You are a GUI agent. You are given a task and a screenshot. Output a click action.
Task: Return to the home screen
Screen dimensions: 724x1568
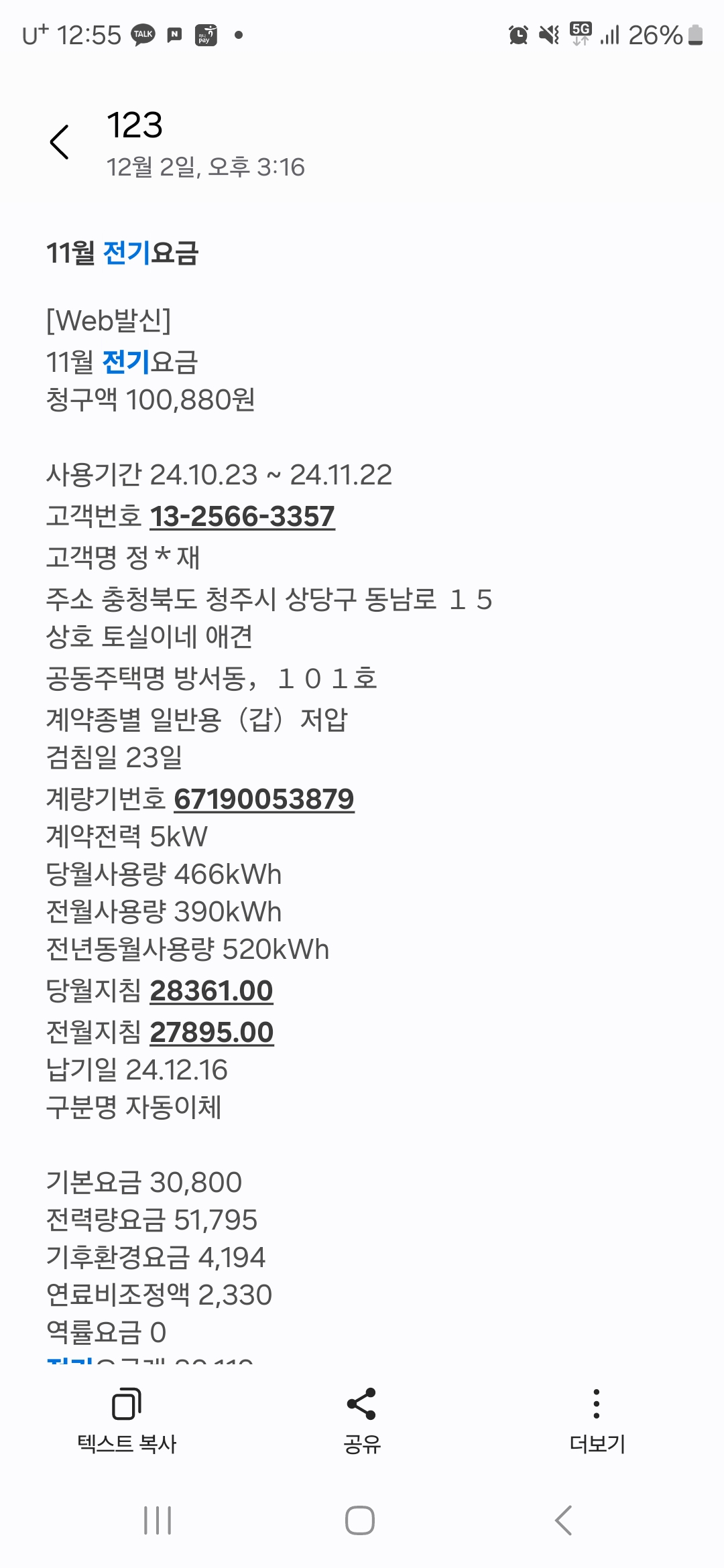tap(360, 1520)
